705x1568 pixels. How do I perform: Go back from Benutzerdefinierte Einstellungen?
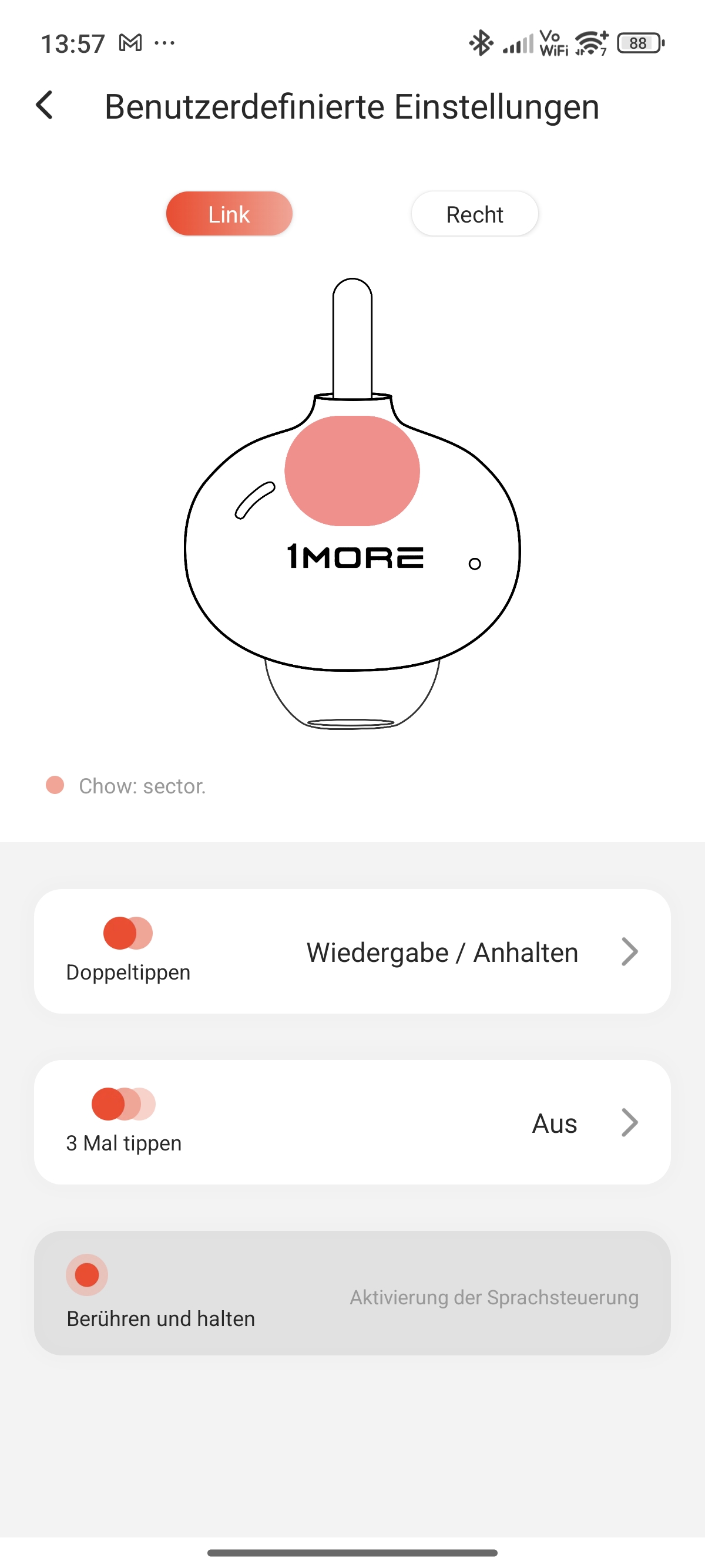45,105
